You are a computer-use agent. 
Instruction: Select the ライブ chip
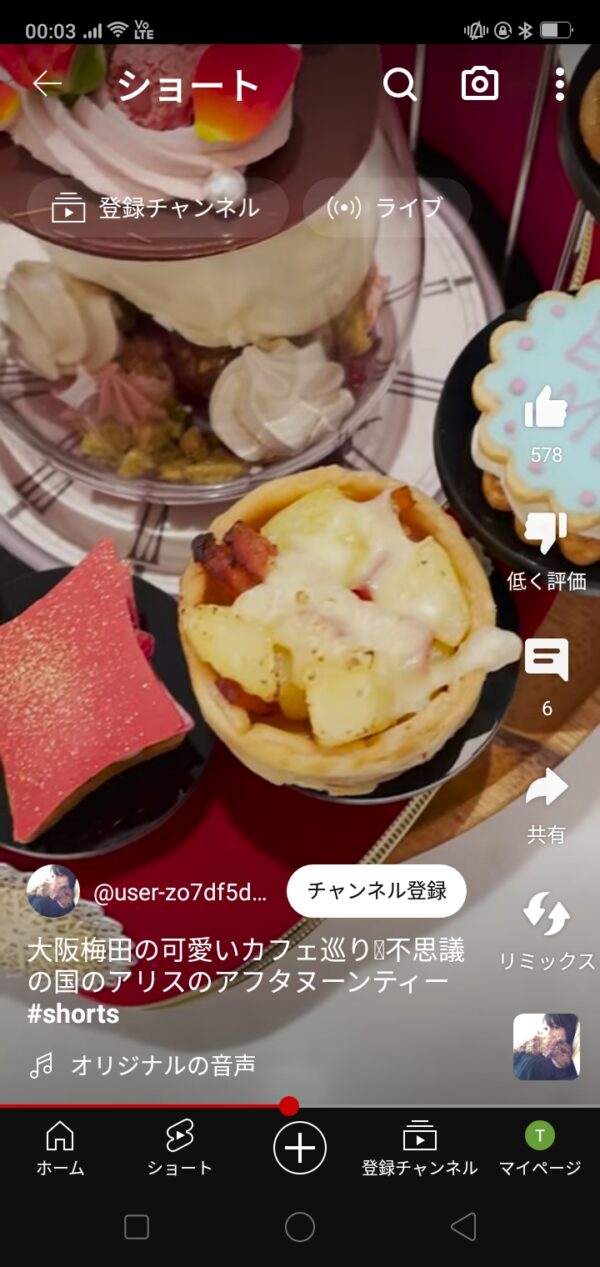point(386,208)
